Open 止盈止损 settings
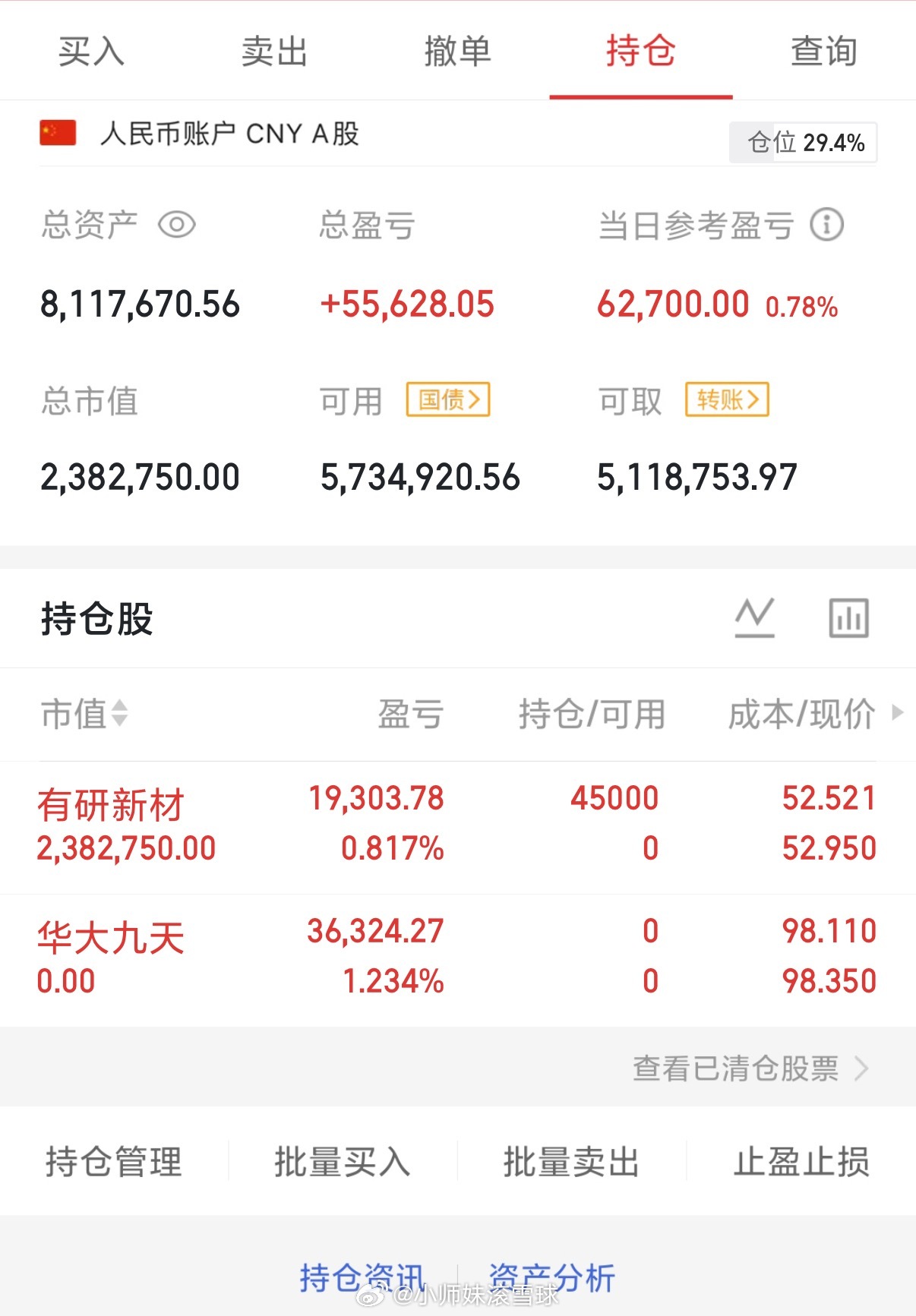 tap(801, 1161)
